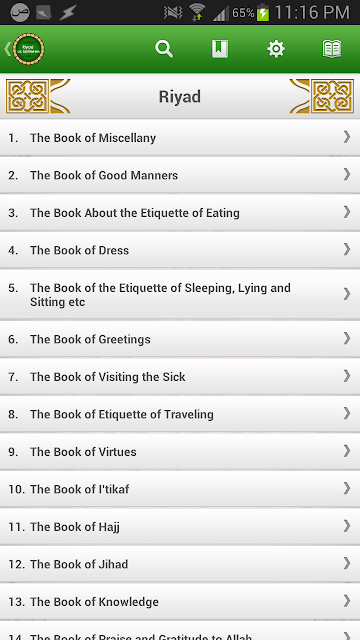Viewport: 360px width, 640px height.
Task: Open the search magnifier icon
Action: 164,49
